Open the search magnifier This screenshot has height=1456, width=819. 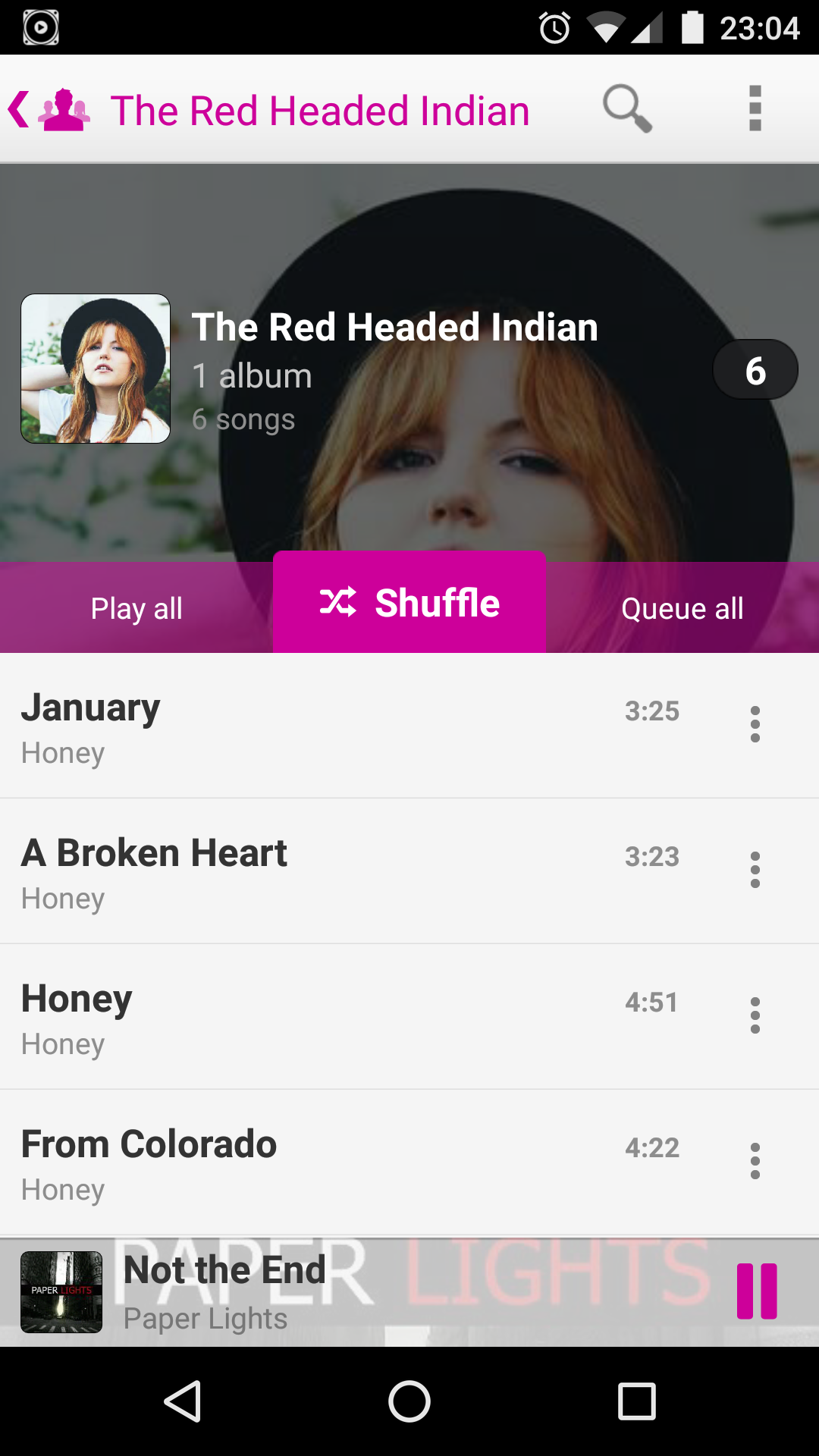click(x=626, y=109)
